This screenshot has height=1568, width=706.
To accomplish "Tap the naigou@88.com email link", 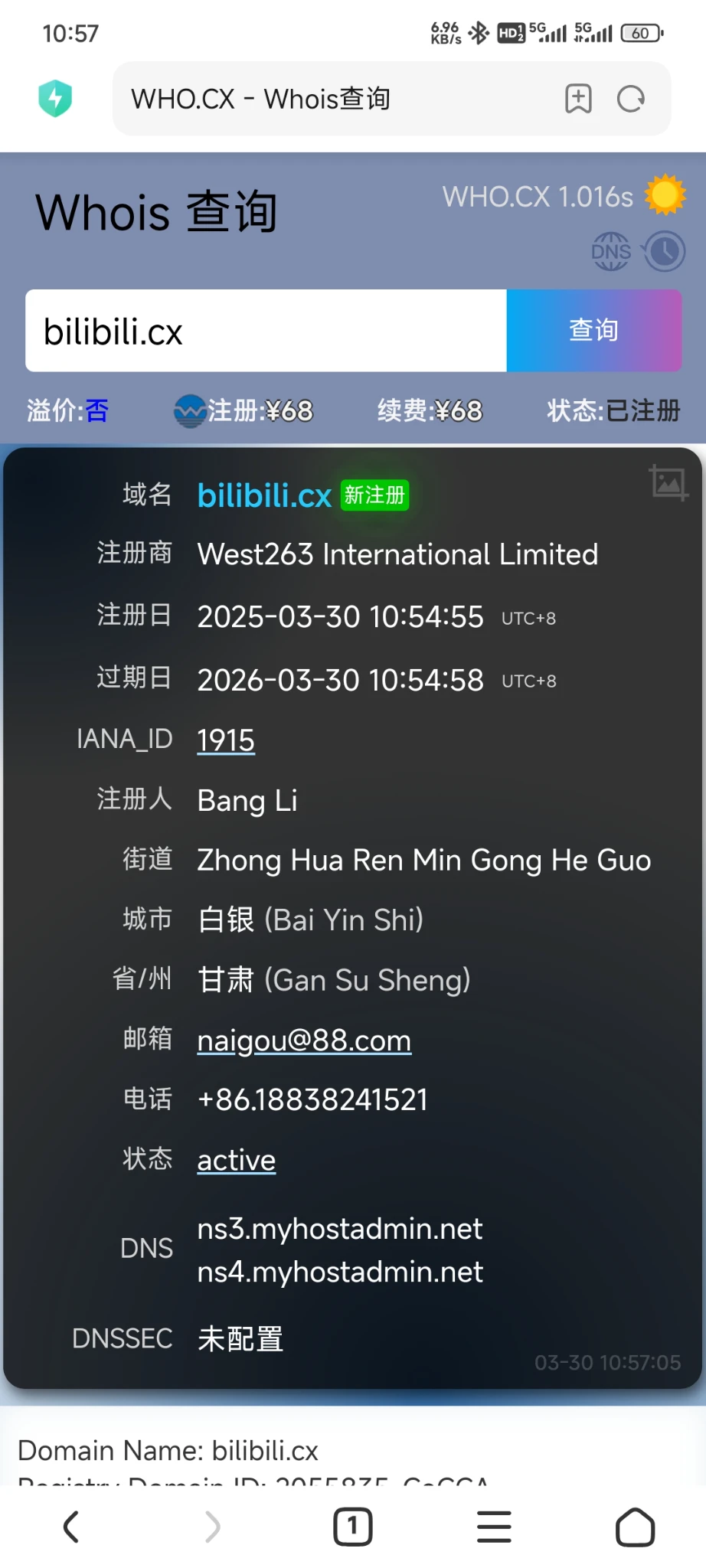I will 304,1040.
